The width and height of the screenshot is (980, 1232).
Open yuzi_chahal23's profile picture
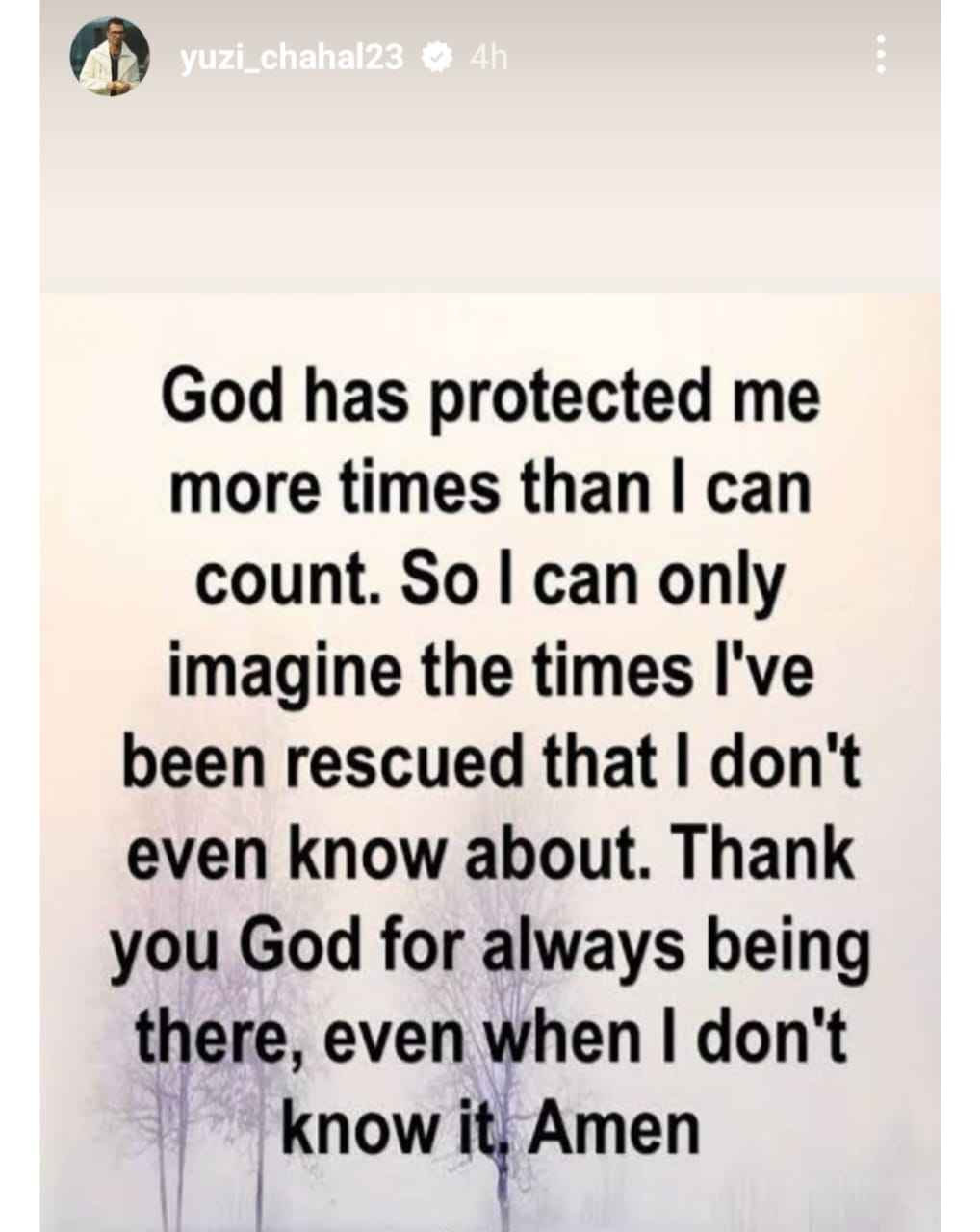(110, 57)
